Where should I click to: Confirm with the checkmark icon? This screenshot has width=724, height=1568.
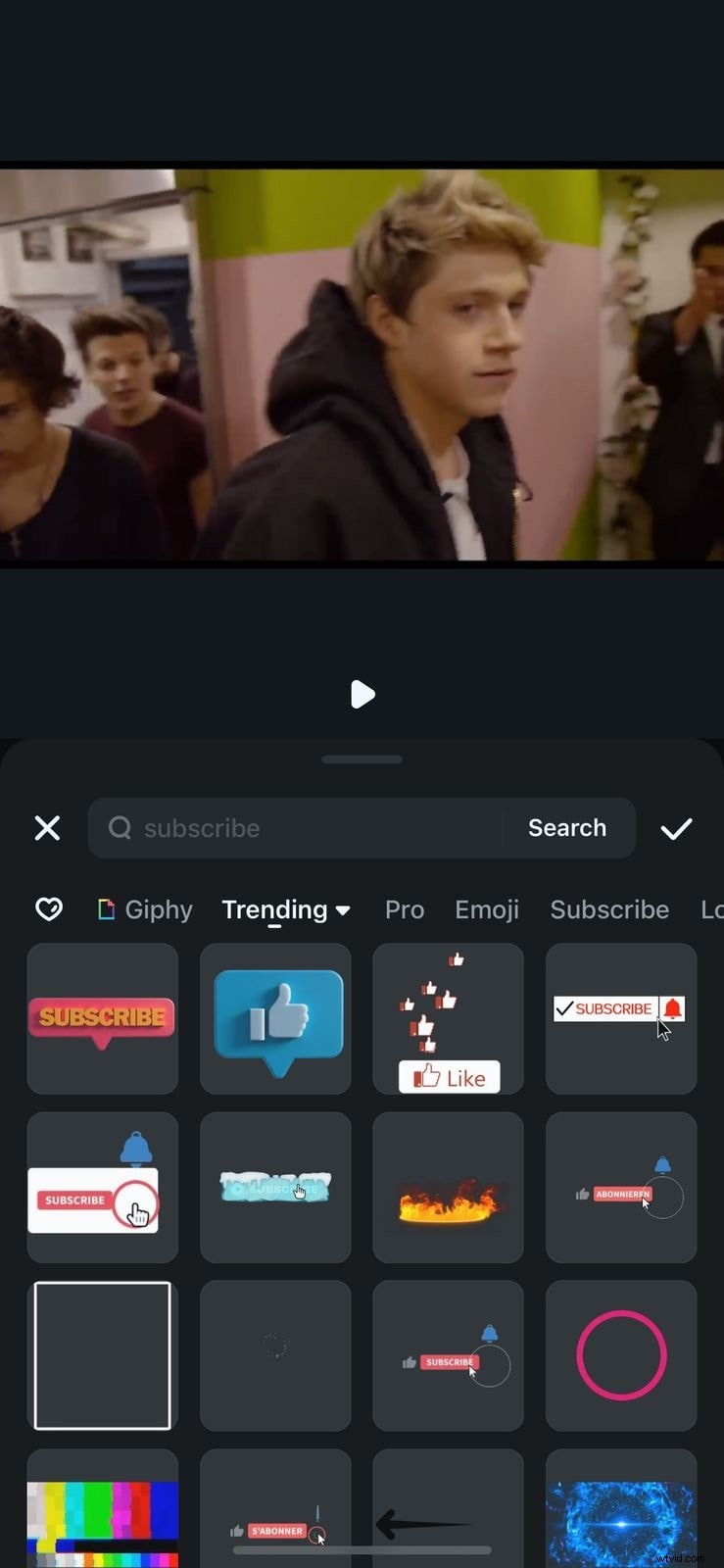(676, 828)
